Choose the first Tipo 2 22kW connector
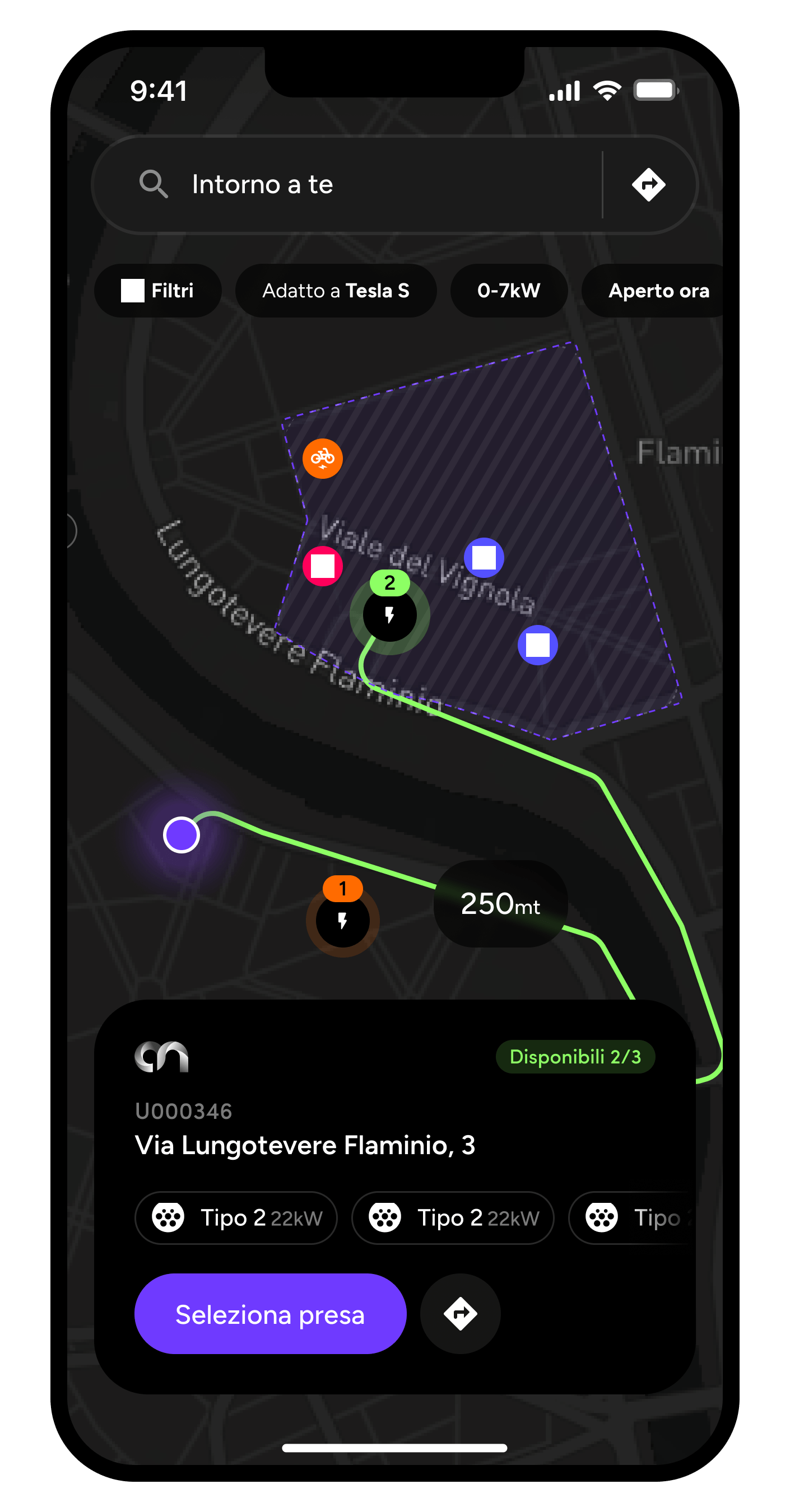790x1512 pixels. pyautogui.click(x=236, y=1218)
